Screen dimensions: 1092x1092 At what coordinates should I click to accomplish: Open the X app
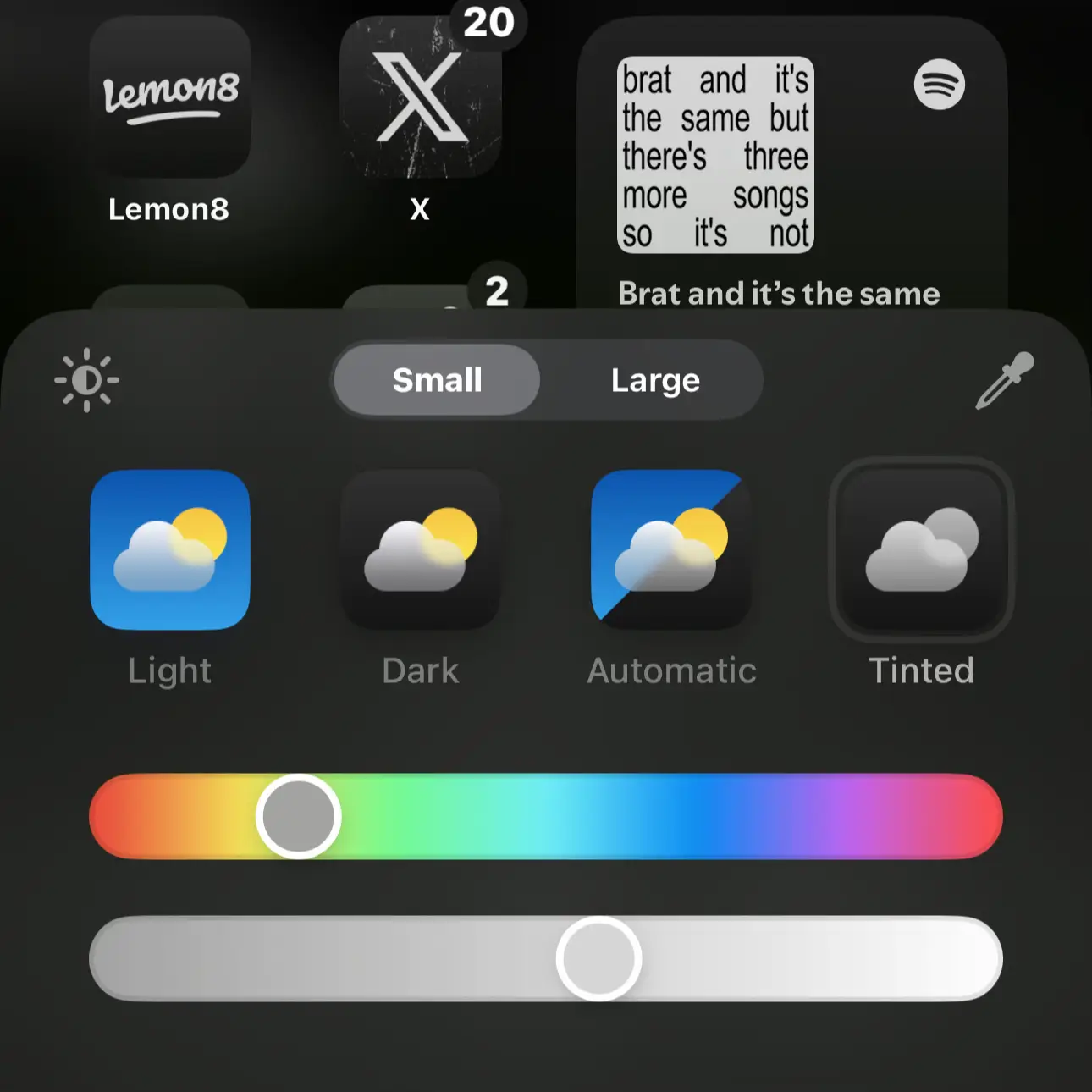420,97
